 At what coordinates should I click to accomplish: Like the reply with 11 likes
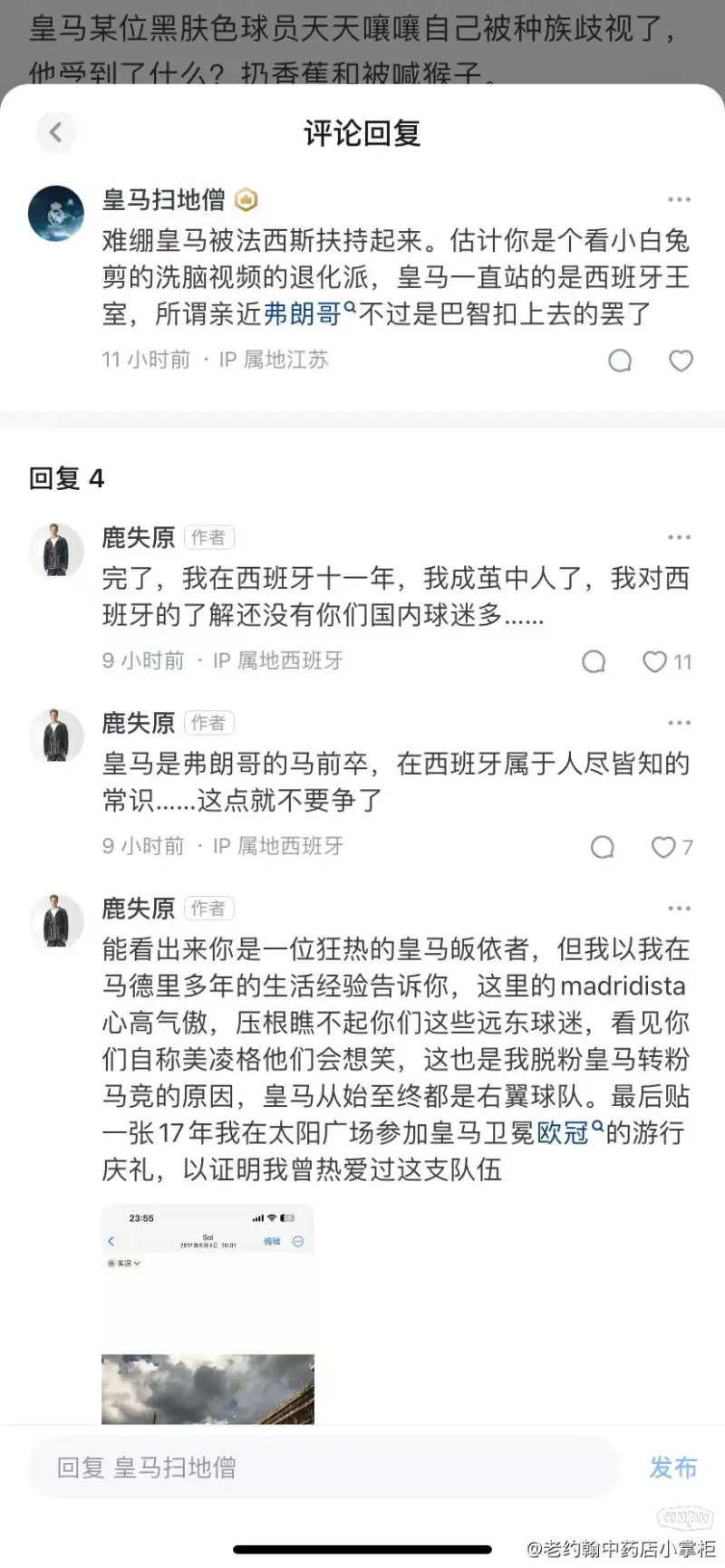click(x=655, y=661)
